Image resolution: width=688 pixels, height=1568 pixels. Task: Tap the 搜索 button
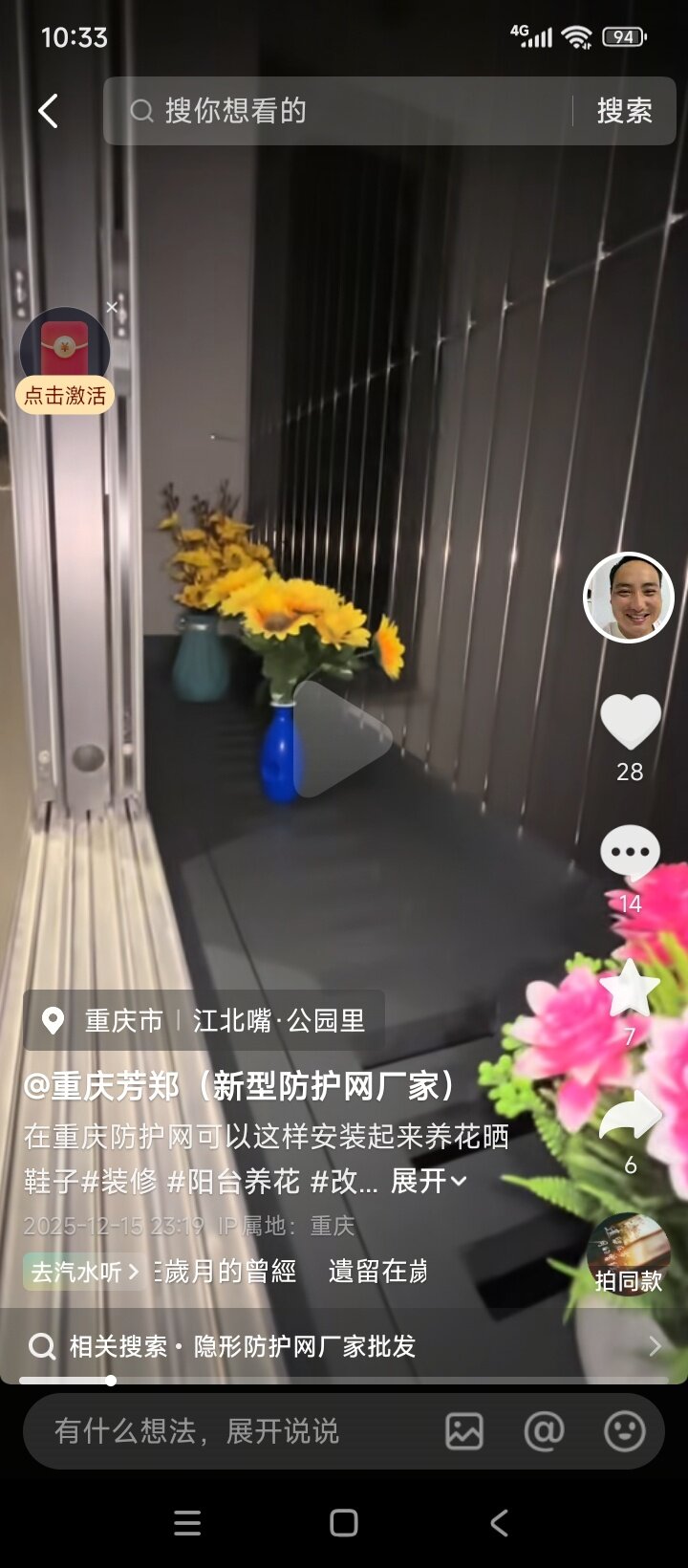pos(624,111)
